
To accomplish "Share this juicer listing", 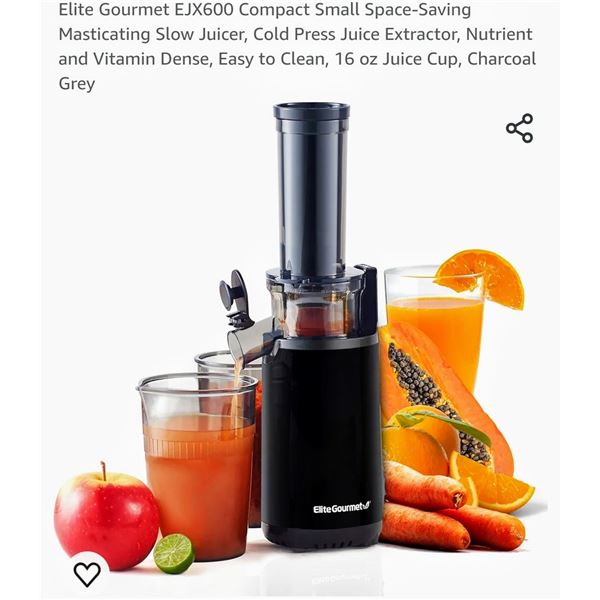I will coord(519,128).
